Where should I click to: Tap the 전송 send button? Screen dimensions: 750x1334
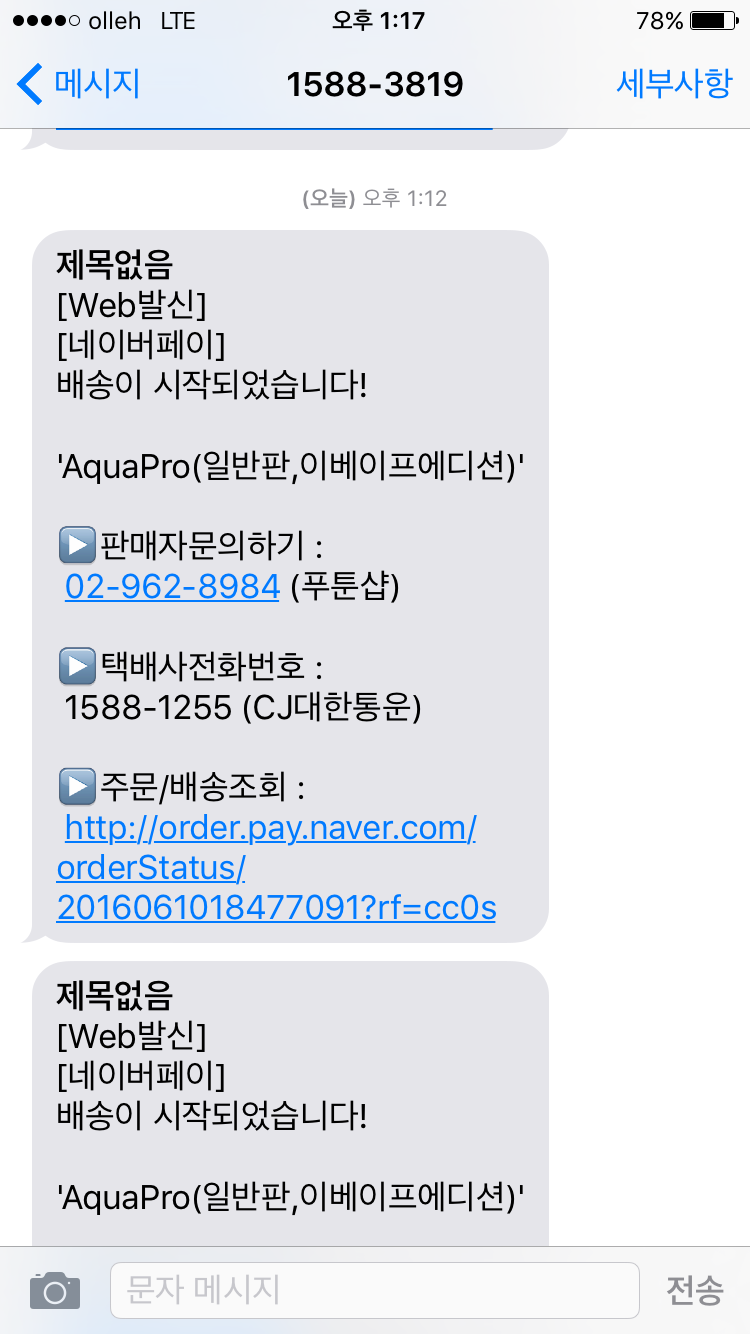coord(694,1291)
